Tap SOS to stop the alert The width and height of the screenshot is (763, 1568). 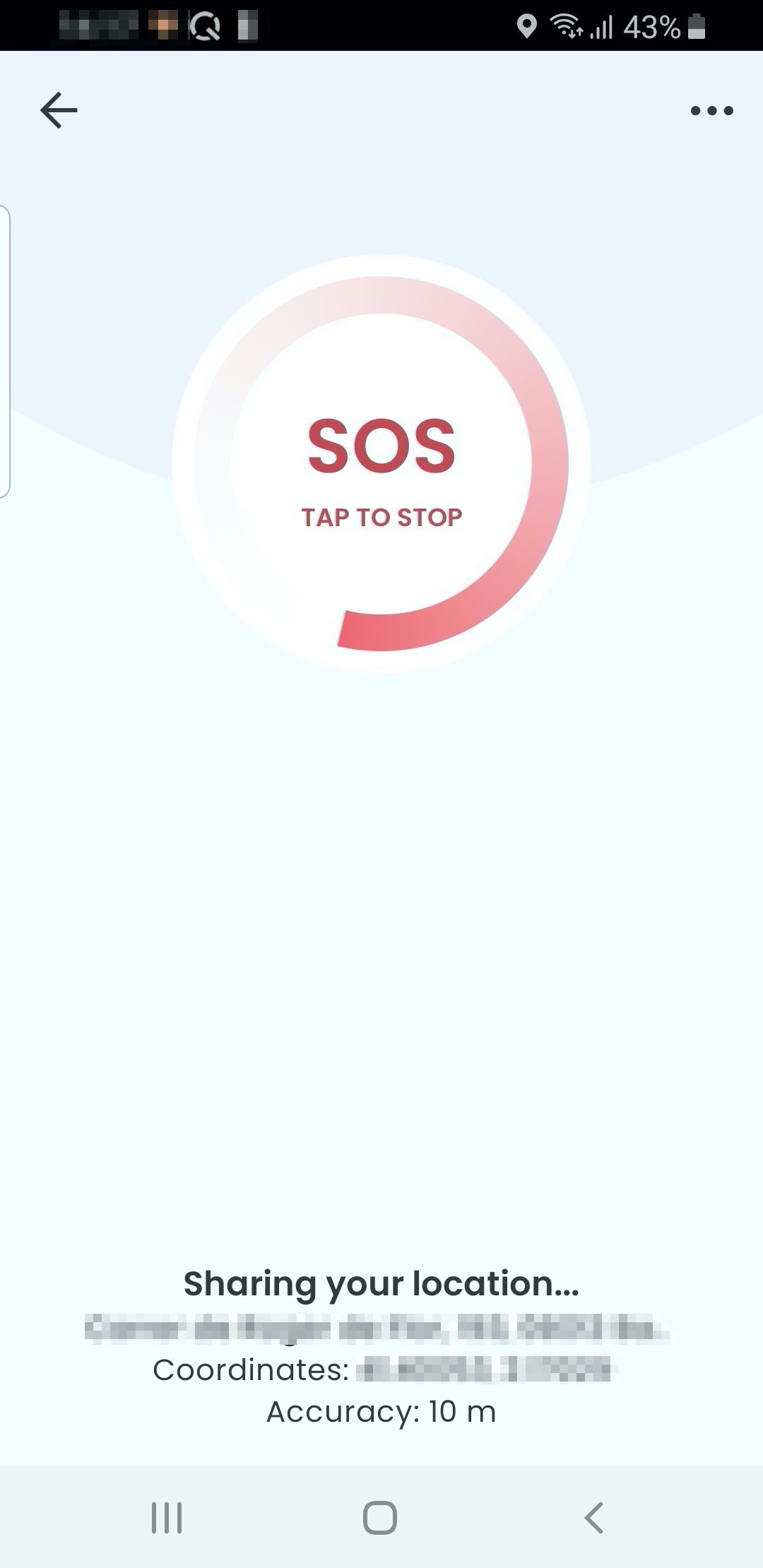click(x=381, y=444)
